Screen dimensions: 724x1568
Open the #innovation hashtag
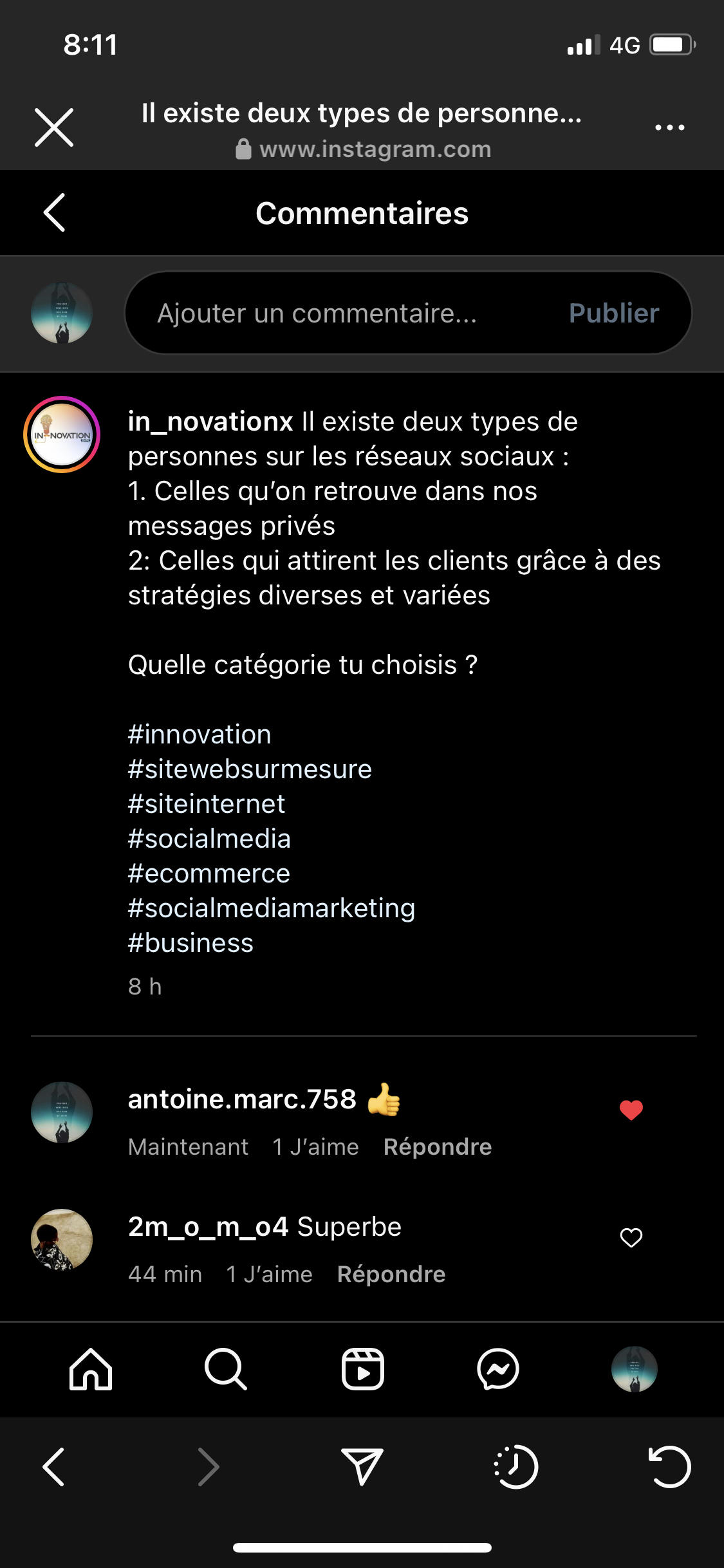point(200,734)
